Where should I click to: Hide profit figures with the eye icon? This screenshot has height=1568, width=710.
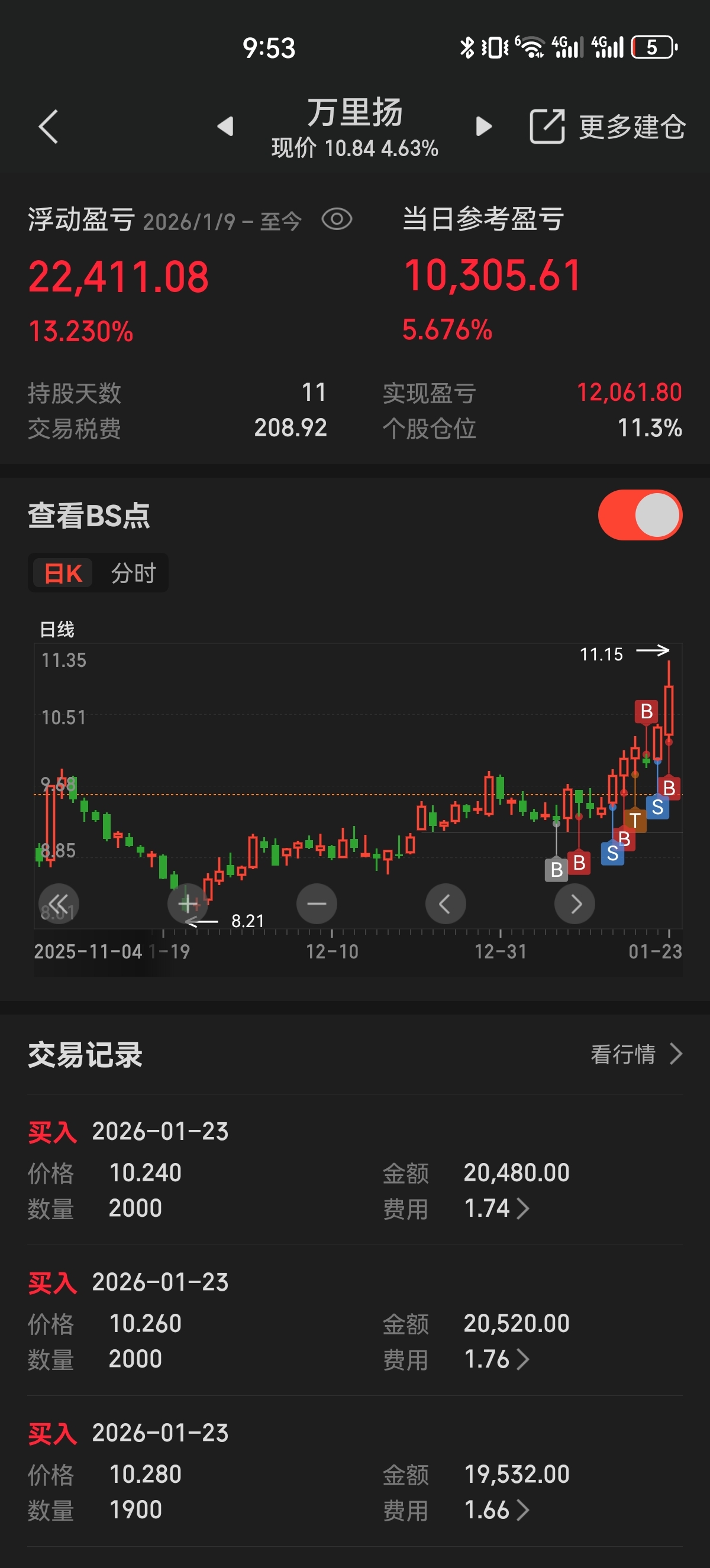click(337, 219)
